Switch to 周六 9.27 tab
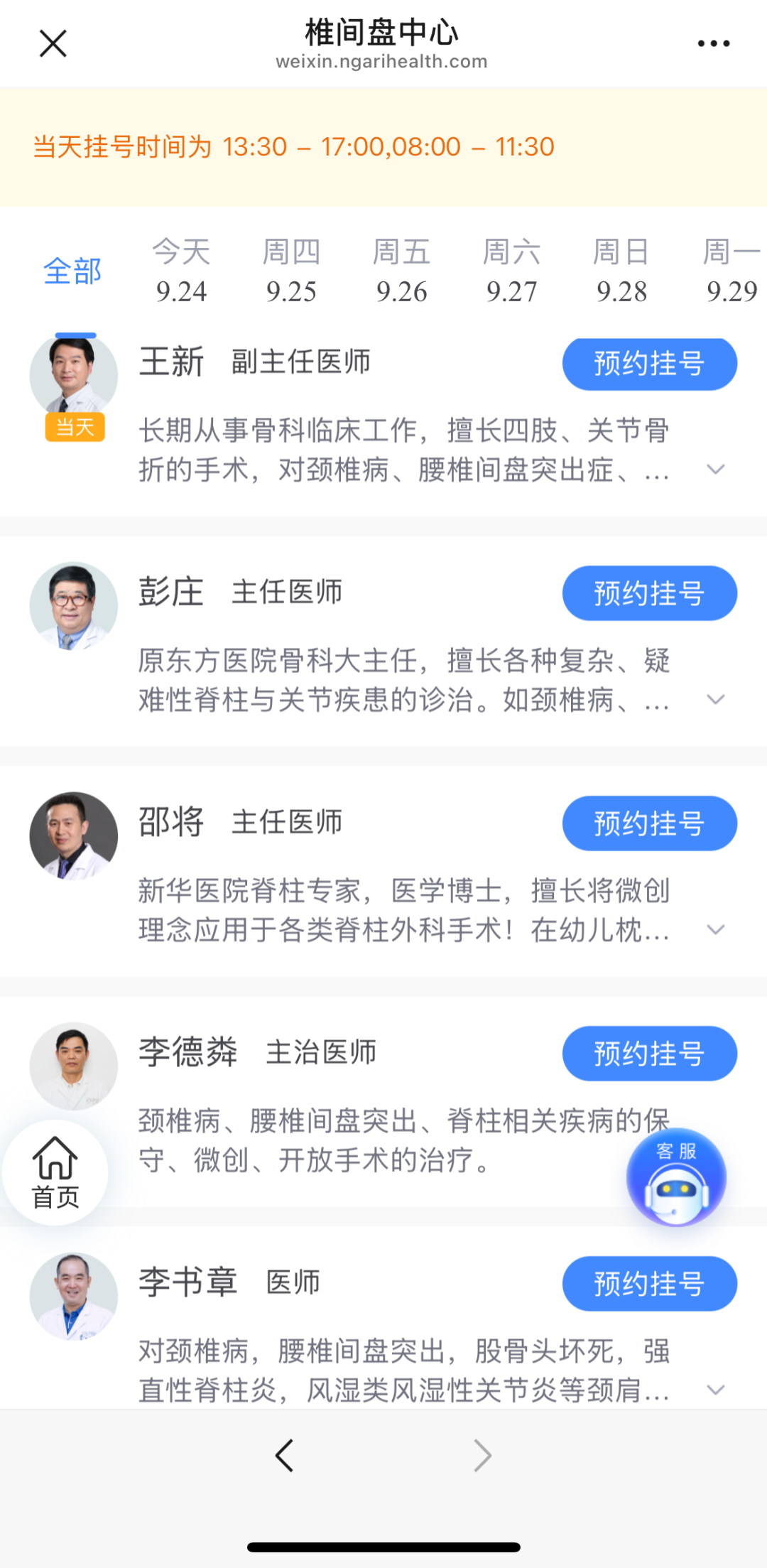Image resolution: width=767 pixels, height=1568 pixels. coord(512,271)
